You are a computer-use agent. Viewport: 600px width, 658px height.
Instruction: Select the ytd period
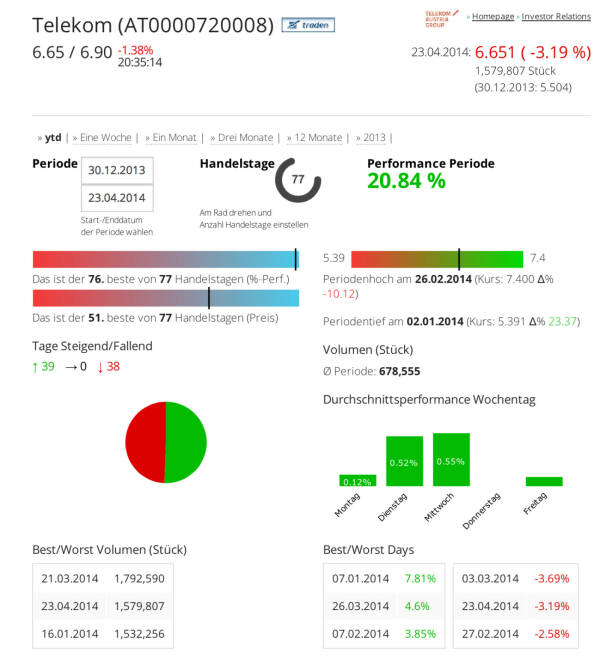click(x=52, y=137)
